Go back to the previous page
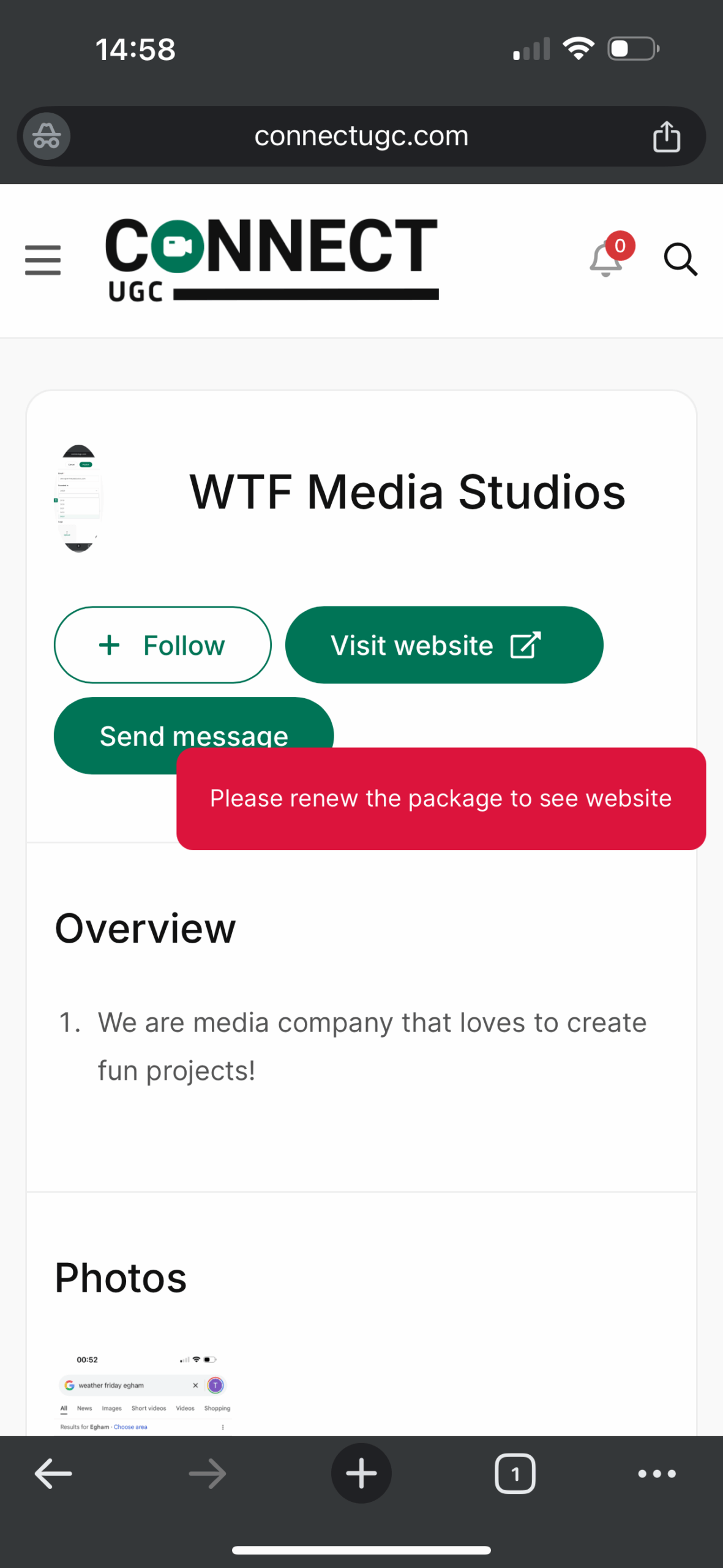 [53, 1473]
